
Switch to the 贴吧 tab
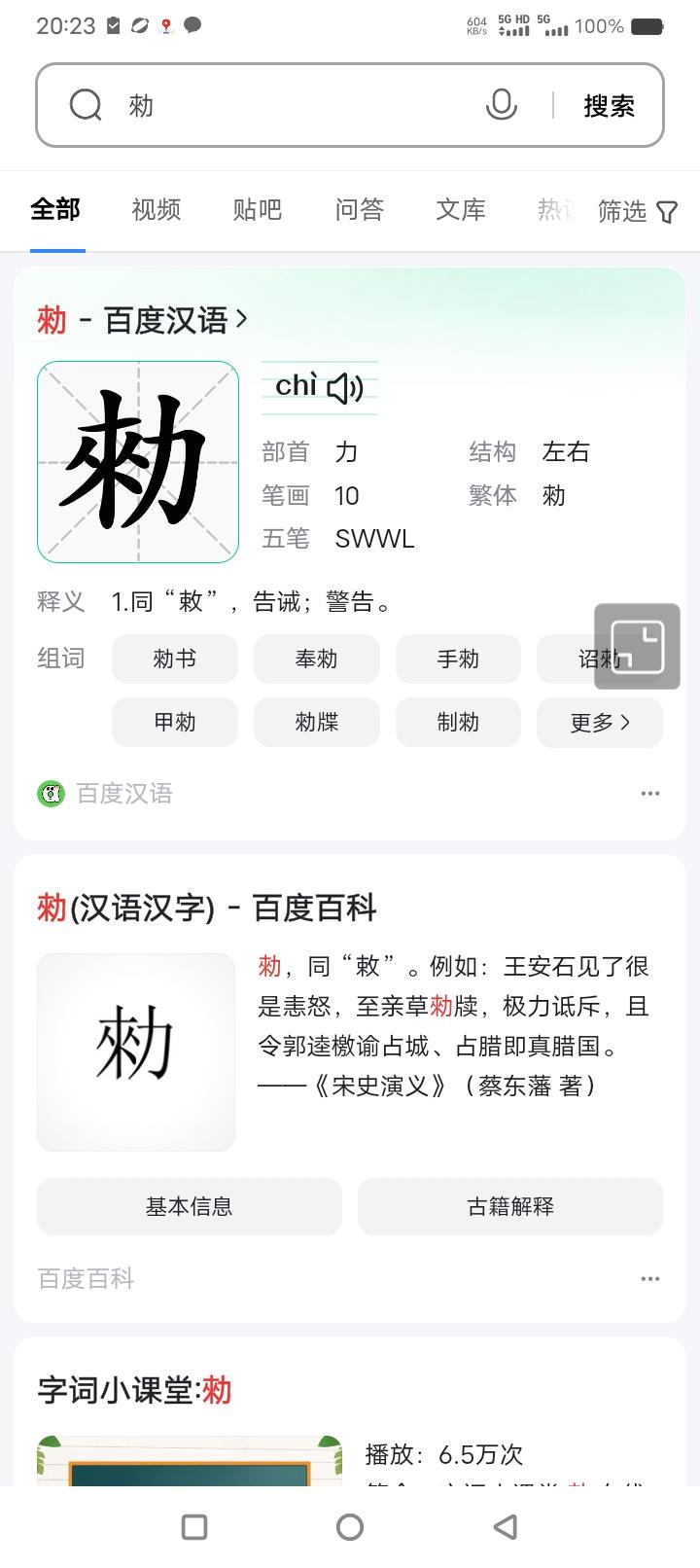[x=257, y=210]
